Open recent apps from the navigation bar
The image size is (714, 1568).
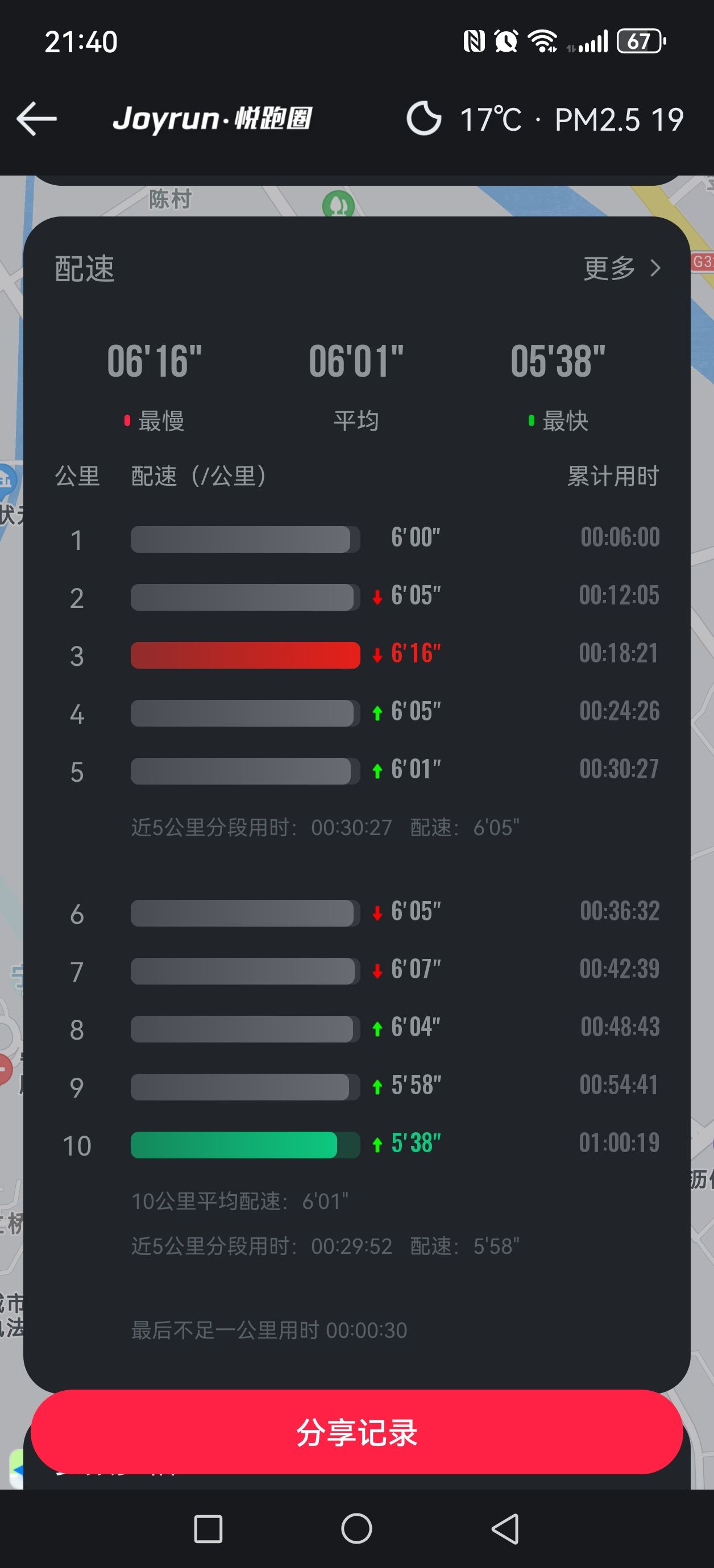coord(207,1528)
